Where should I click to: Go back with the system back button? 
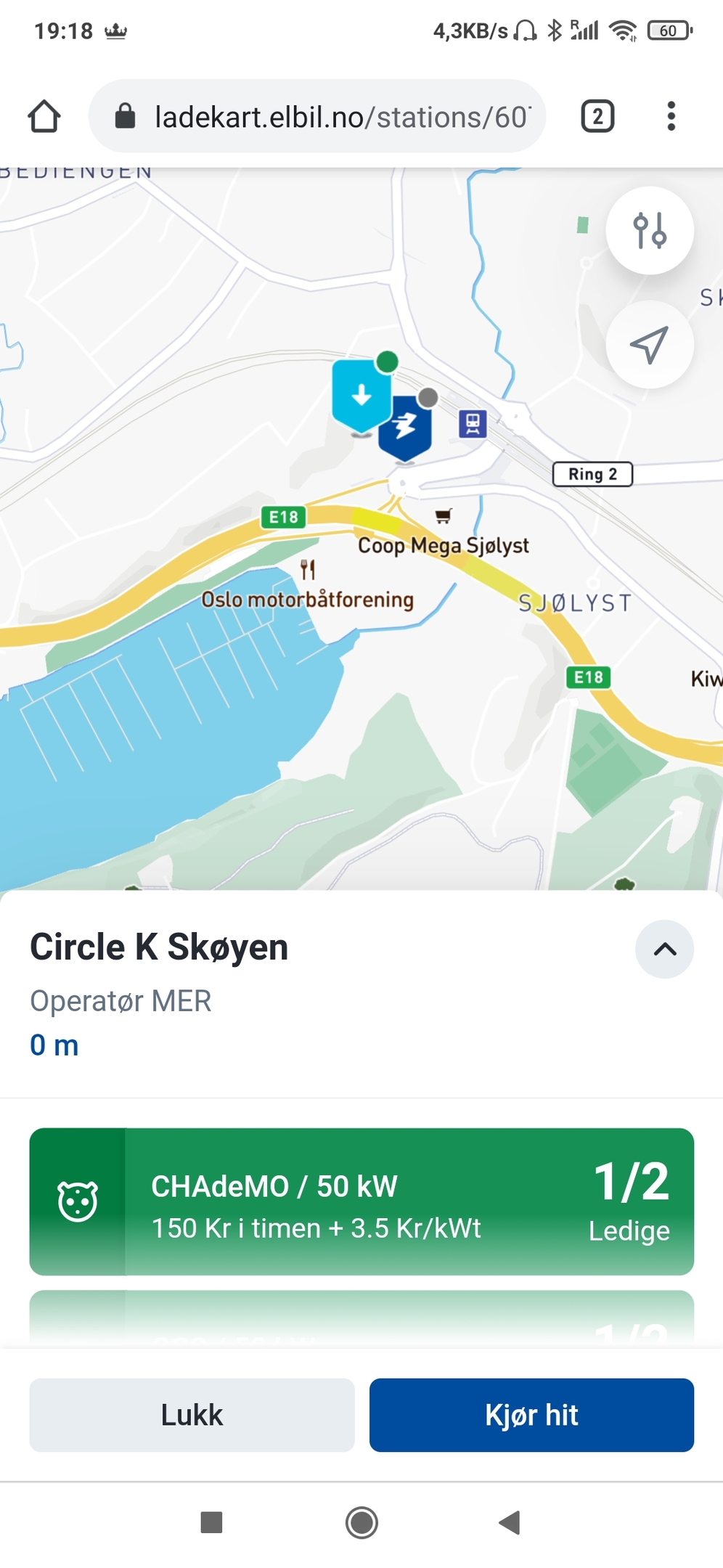[510, 1522]
